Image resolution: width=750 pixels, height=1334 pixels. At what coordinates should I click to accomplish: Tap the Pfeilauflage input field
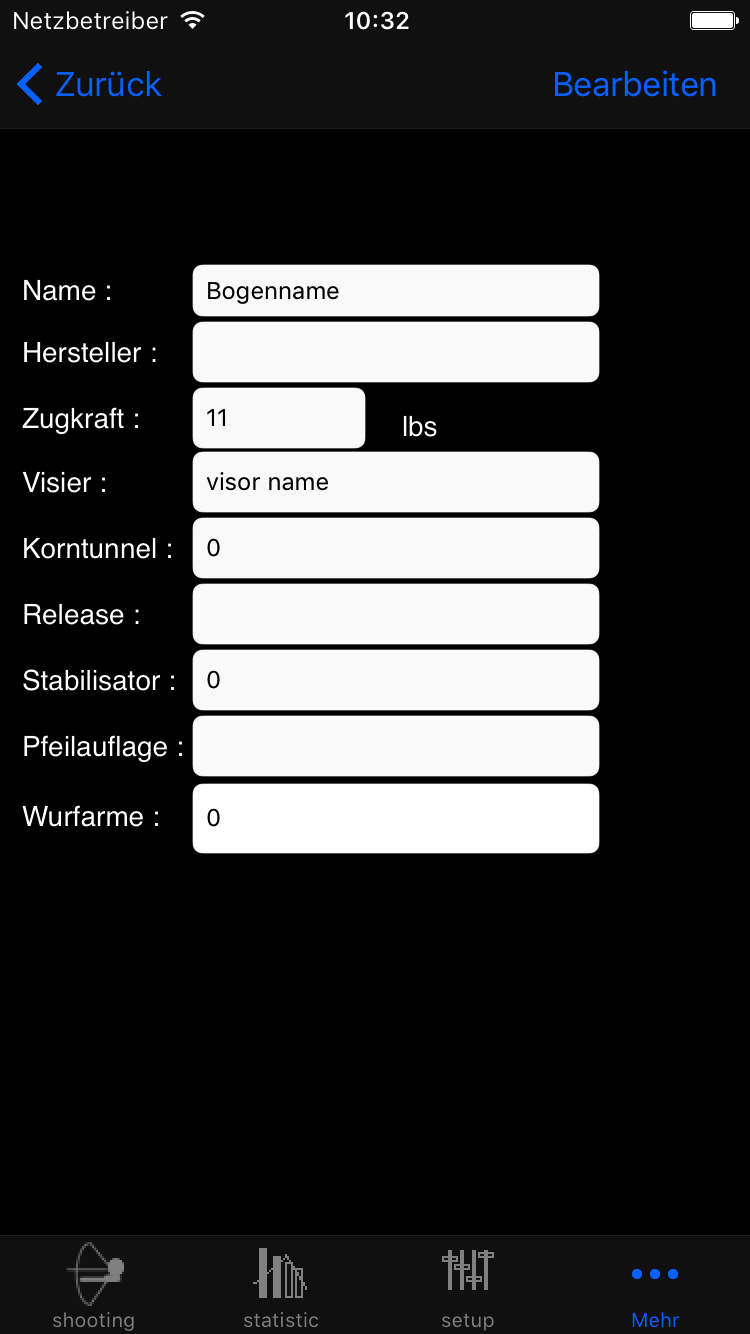pos(395,746)
